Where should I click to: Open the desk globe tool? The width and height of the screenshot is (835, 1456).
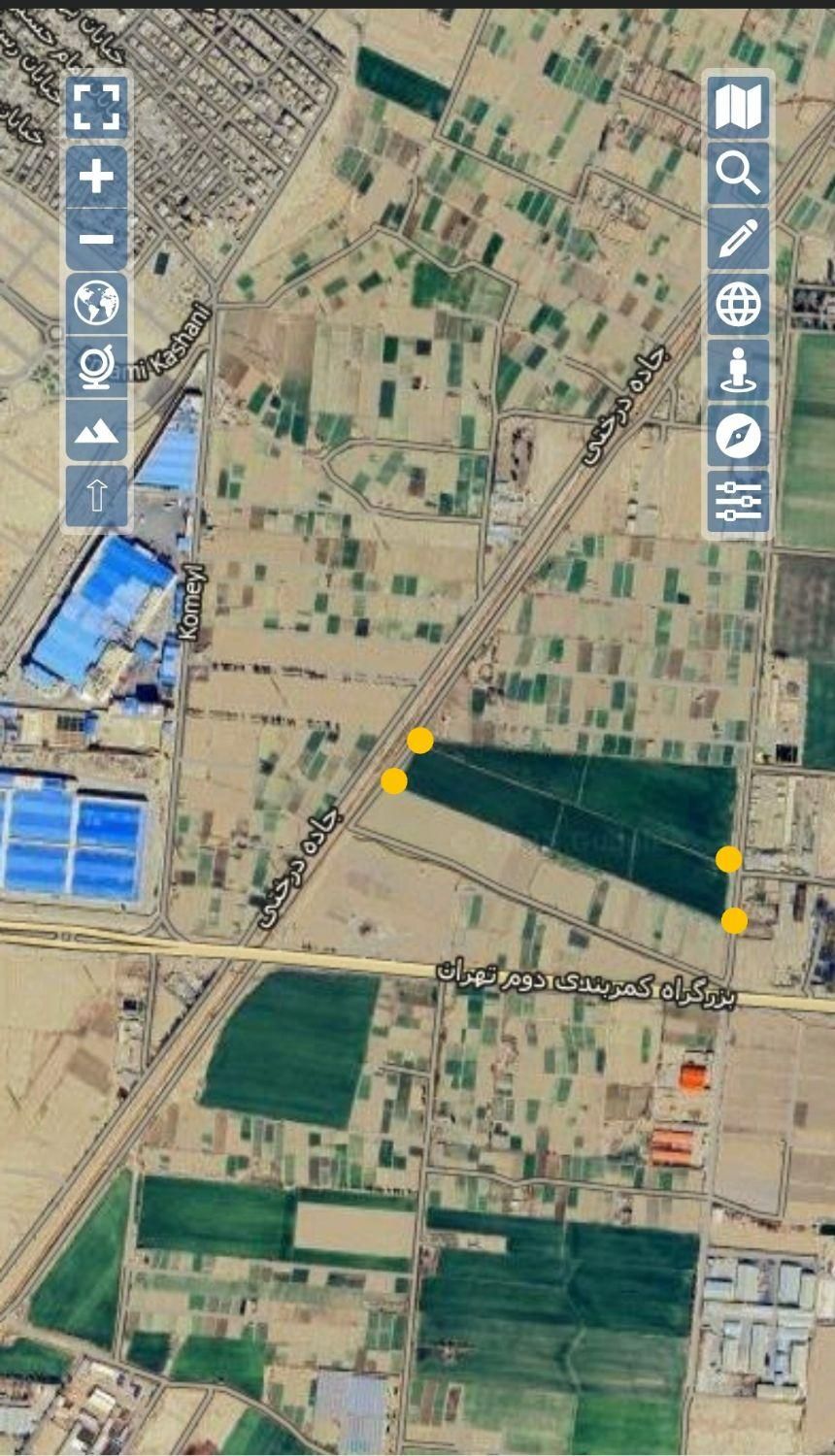[x=96, y=368]
